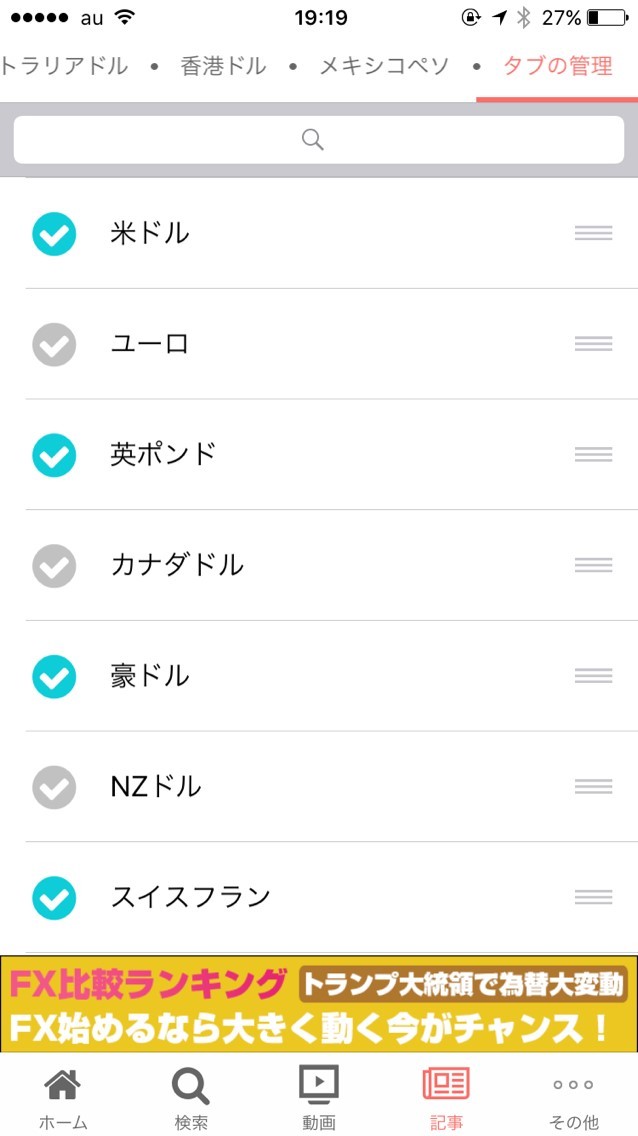Go to the ホーム tab
The height and width of the screenshot is (1136, 638).
click(63, 1096)
